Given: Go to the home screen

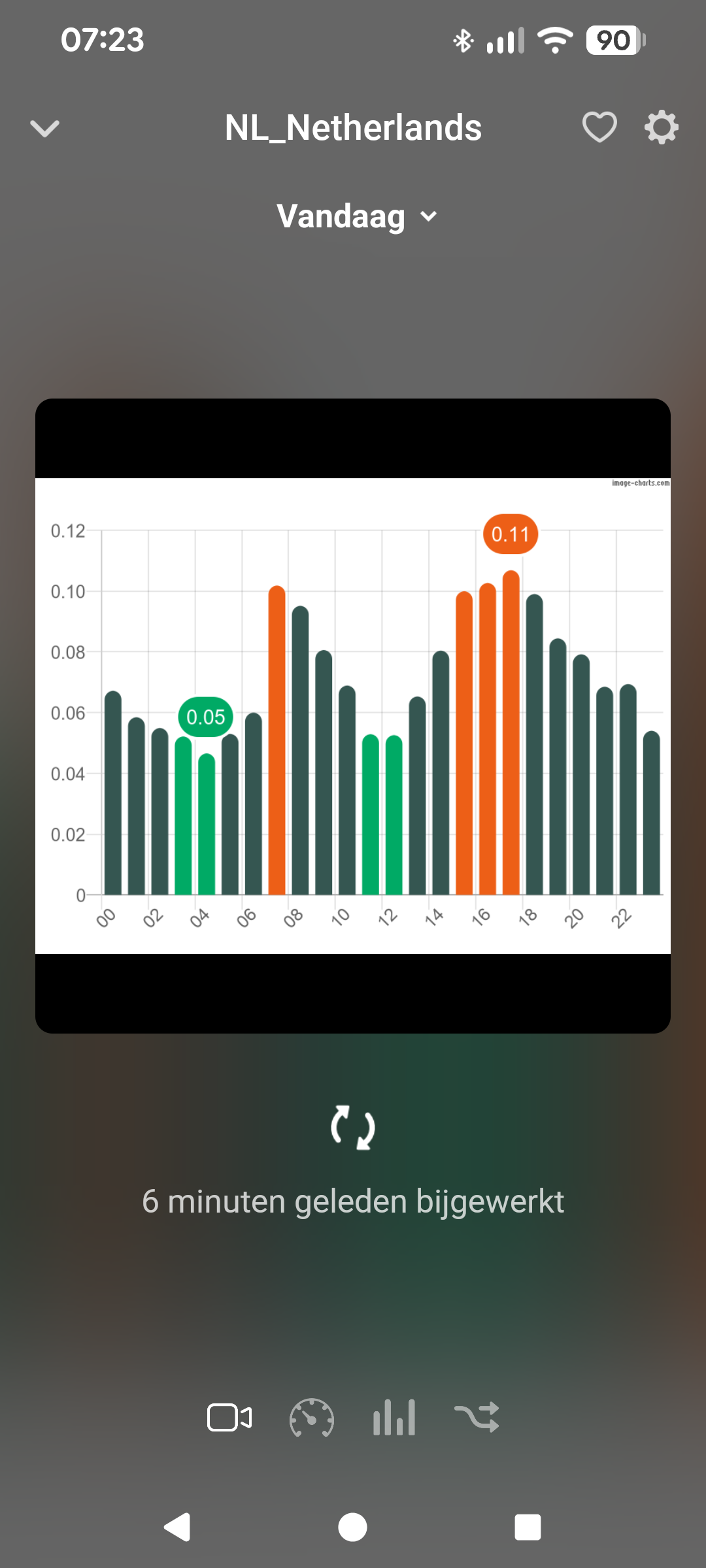Looking at the screenshot, I should [352, 1527].
